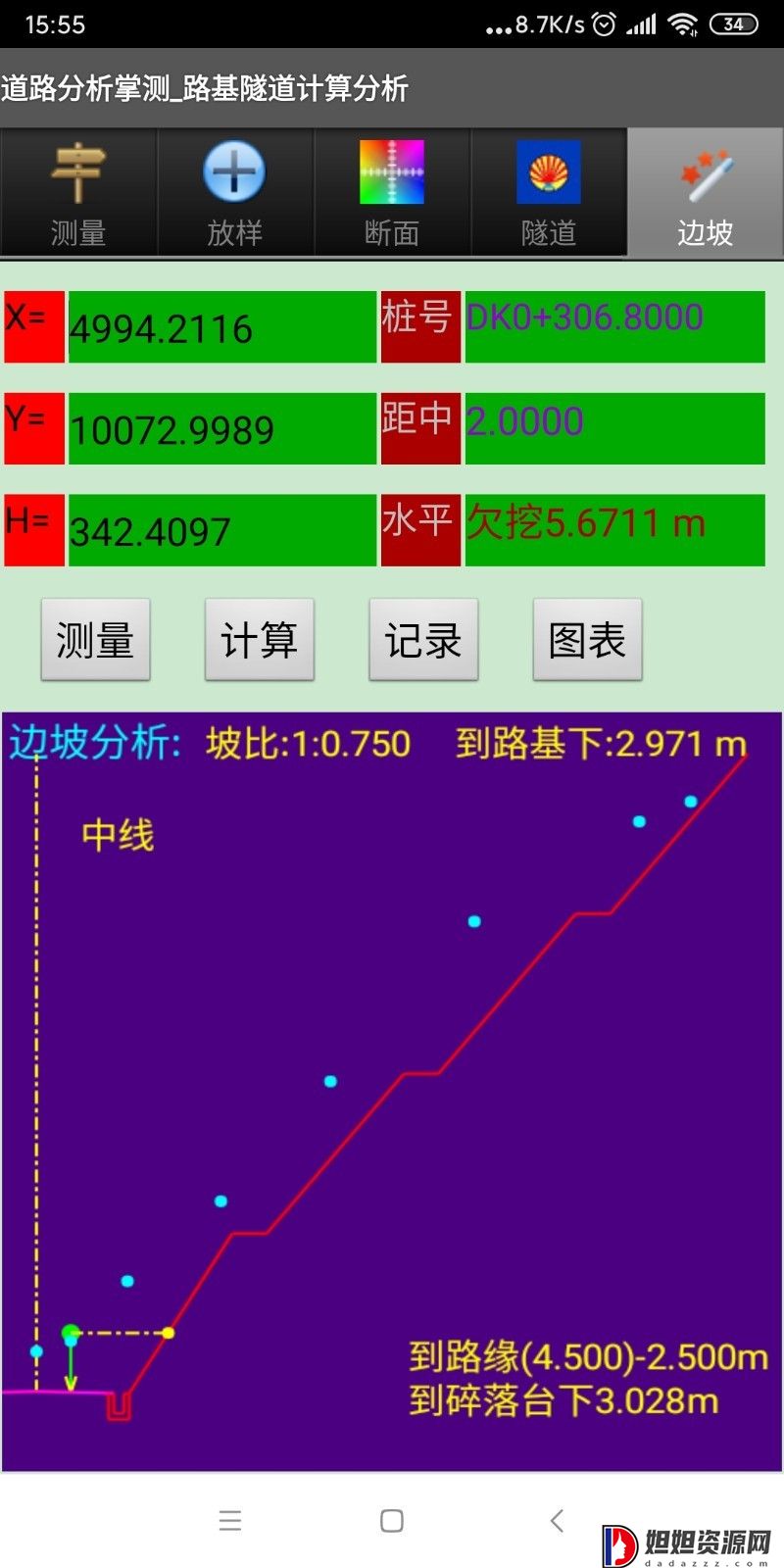The height and width of the screenshot is (1568, 784).
Task: Switch to the 放样 tab
Action: point(235,193)
